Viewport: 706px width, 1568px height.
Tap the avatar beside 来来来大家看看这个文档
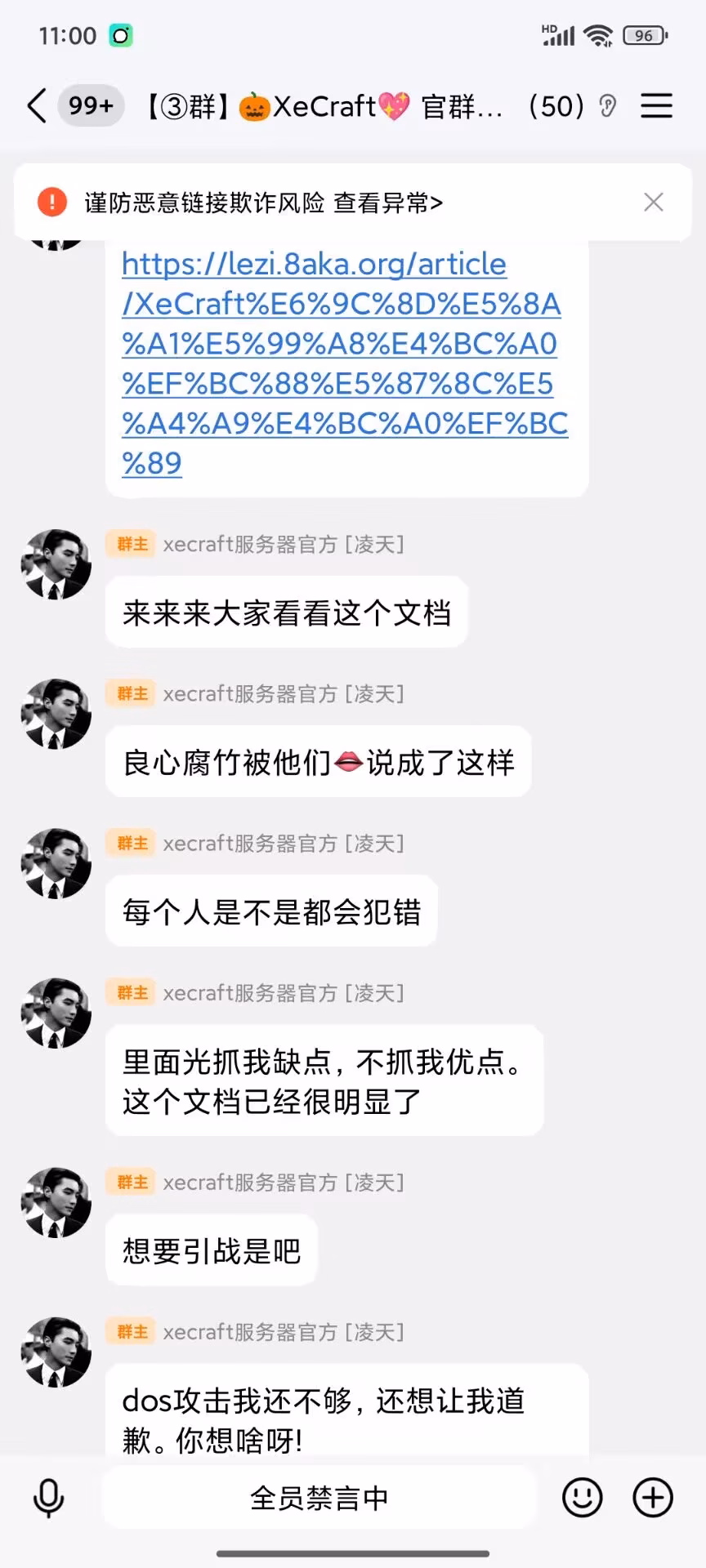pos(56,564)
